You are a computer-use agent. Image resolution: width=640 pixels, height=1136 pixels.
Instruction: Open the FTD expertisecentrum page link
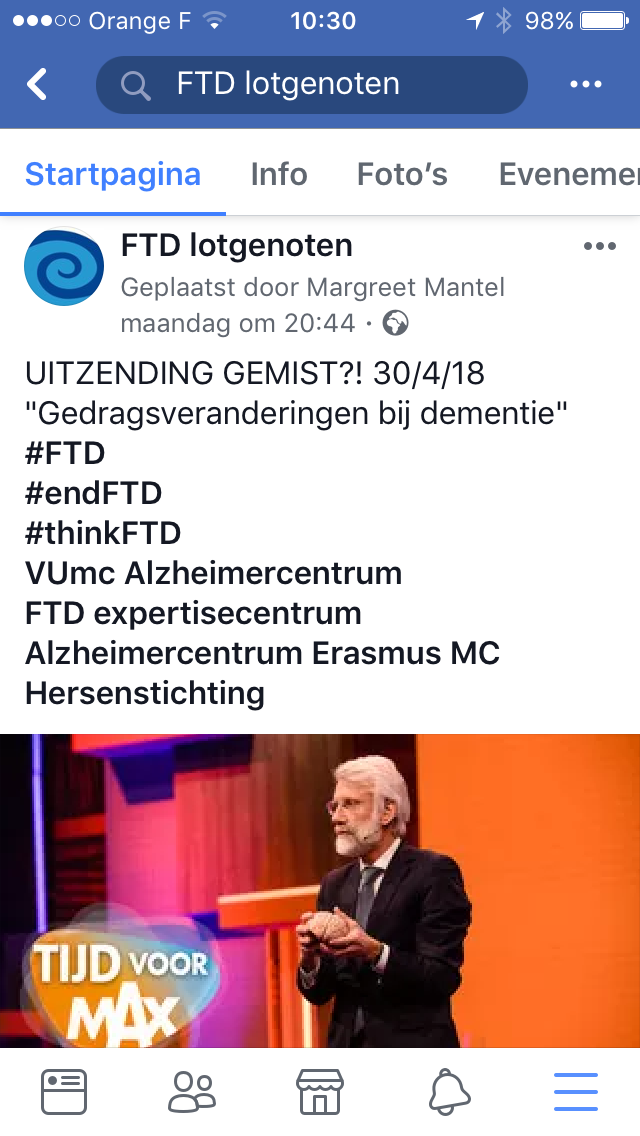tap(193, 613)
